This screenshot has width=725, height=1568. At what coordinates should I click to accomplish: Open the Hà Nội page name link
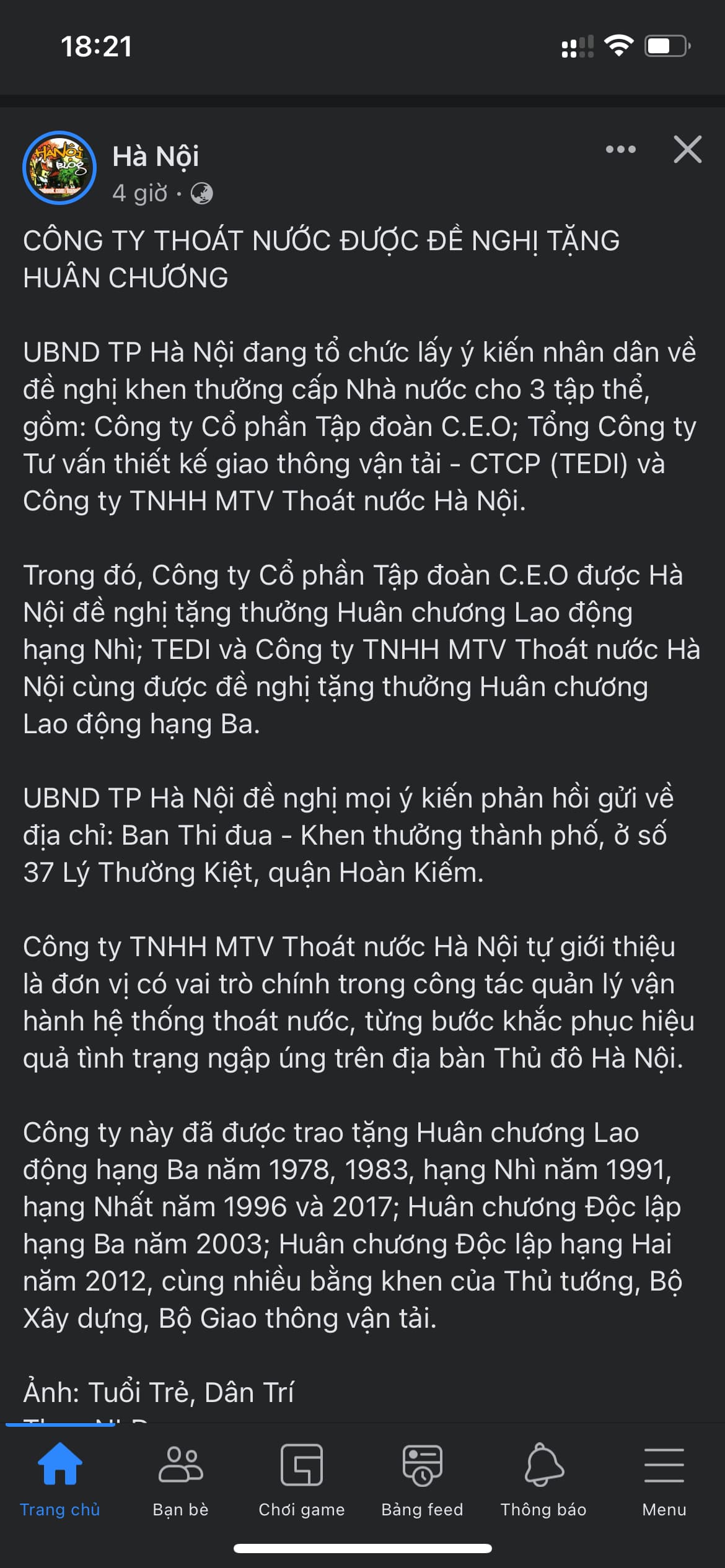point(156,156)
